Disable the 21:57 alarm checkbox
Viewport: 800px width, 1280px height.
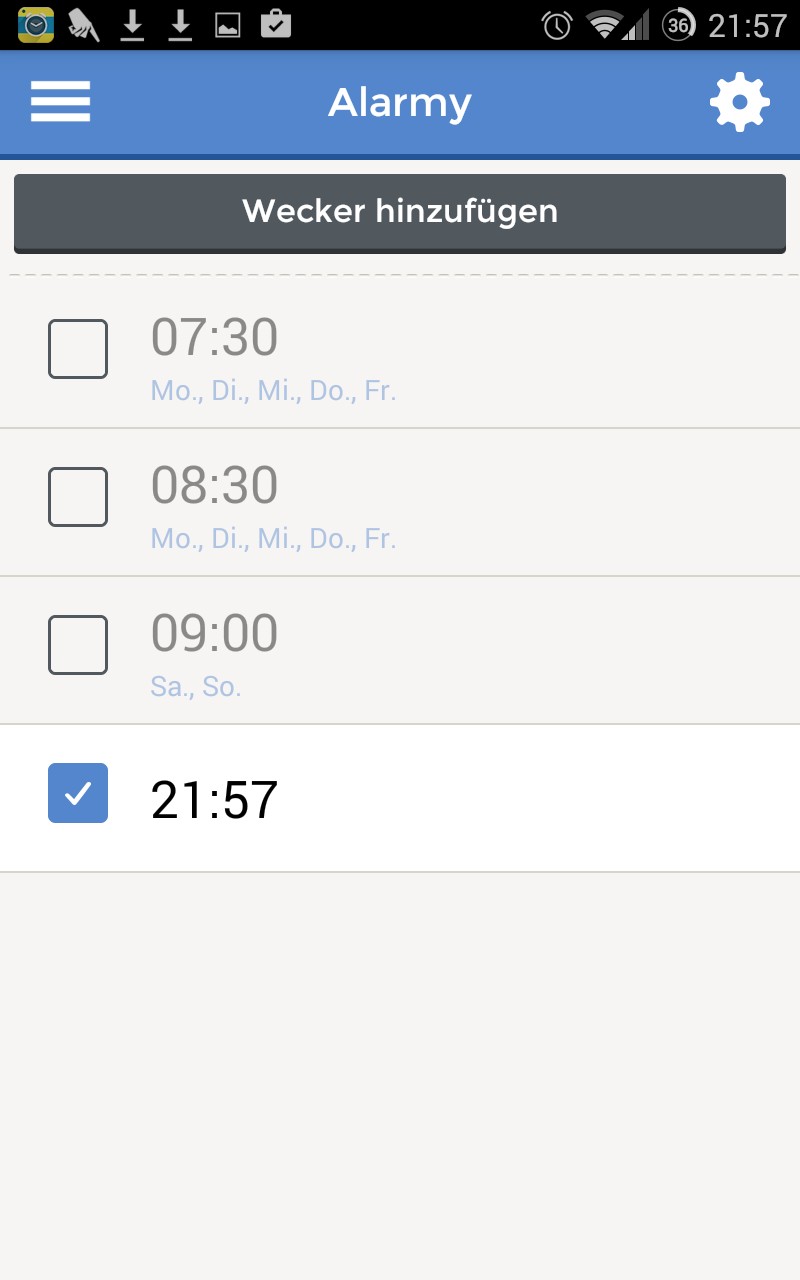point(78,793)
